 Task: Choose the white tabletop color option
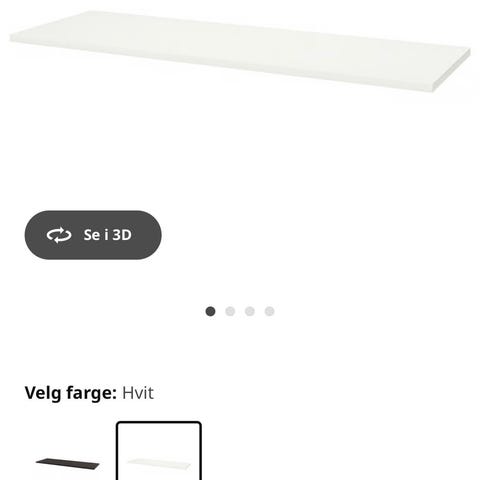click(x=159, y=451)
